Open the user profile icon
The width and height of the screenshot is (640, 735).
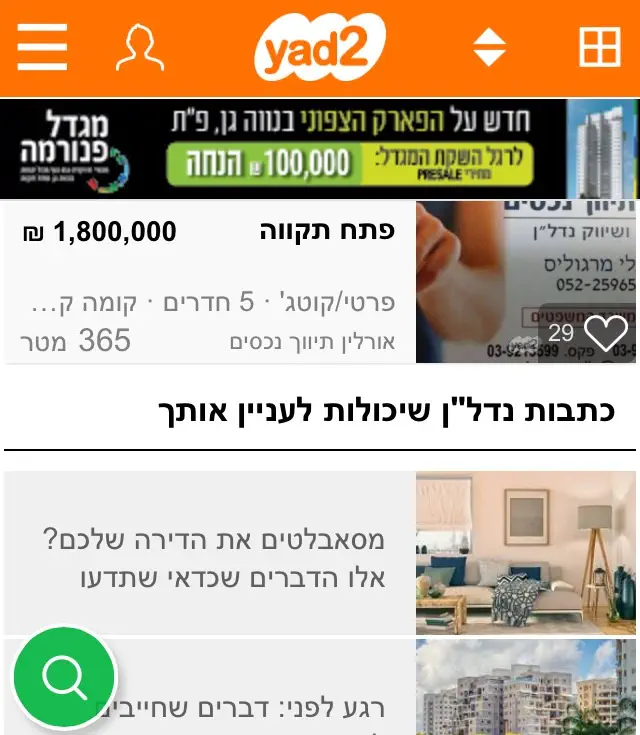coord(140,48)
